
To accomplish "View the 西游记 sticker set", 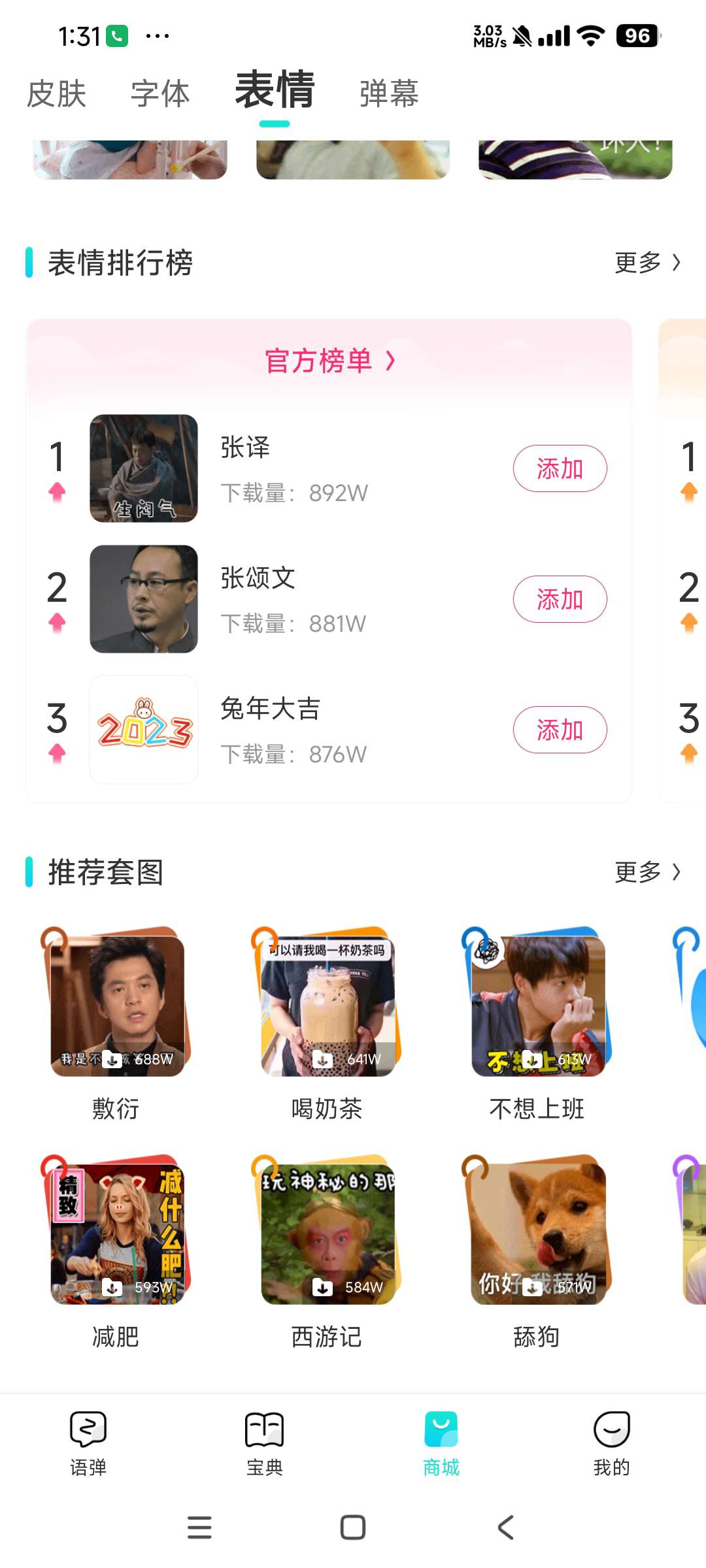I will pyautogui.click(x=327, y=1235).
